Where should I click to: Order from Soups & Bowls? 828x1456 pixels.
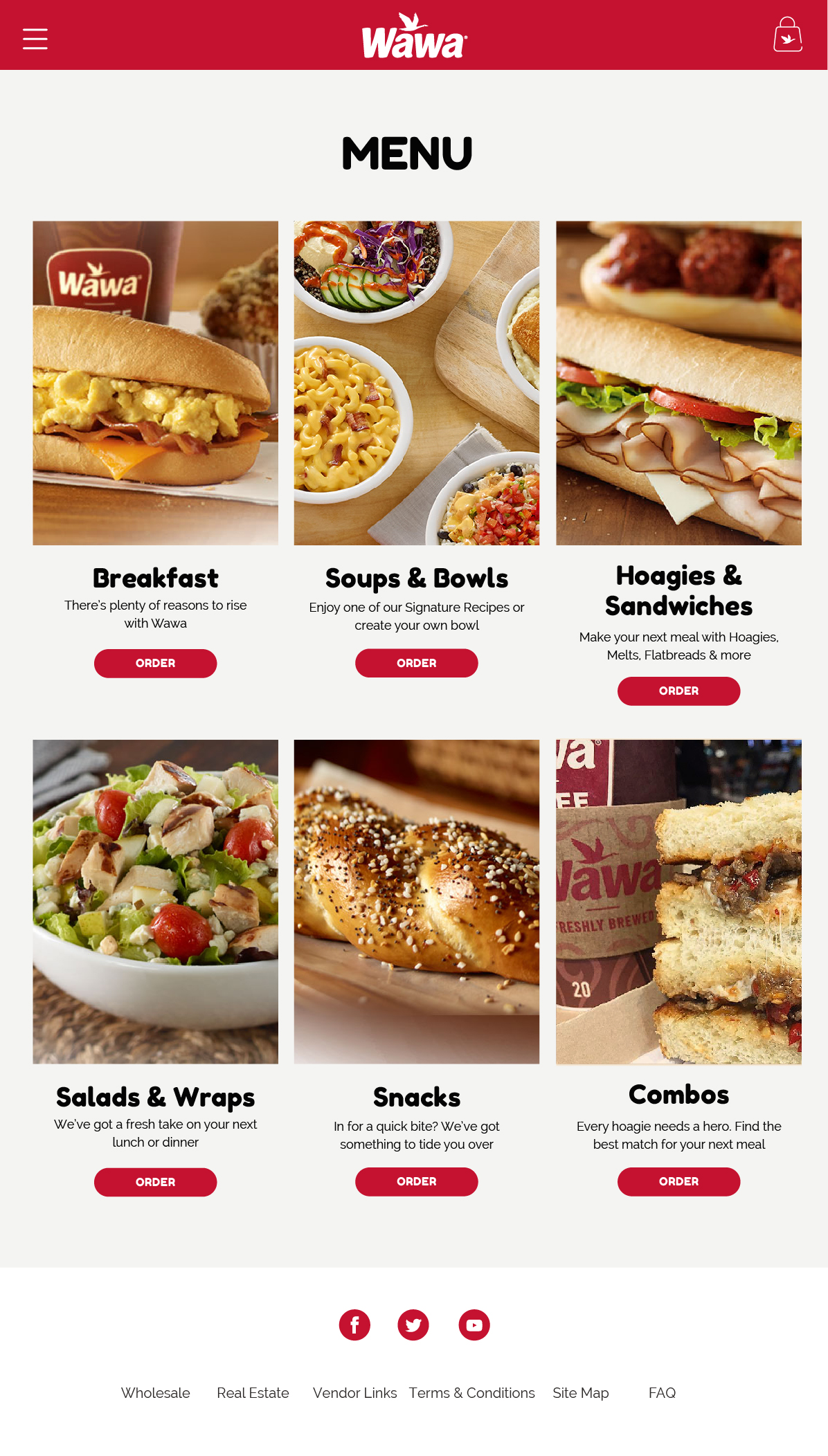[417, 663]
